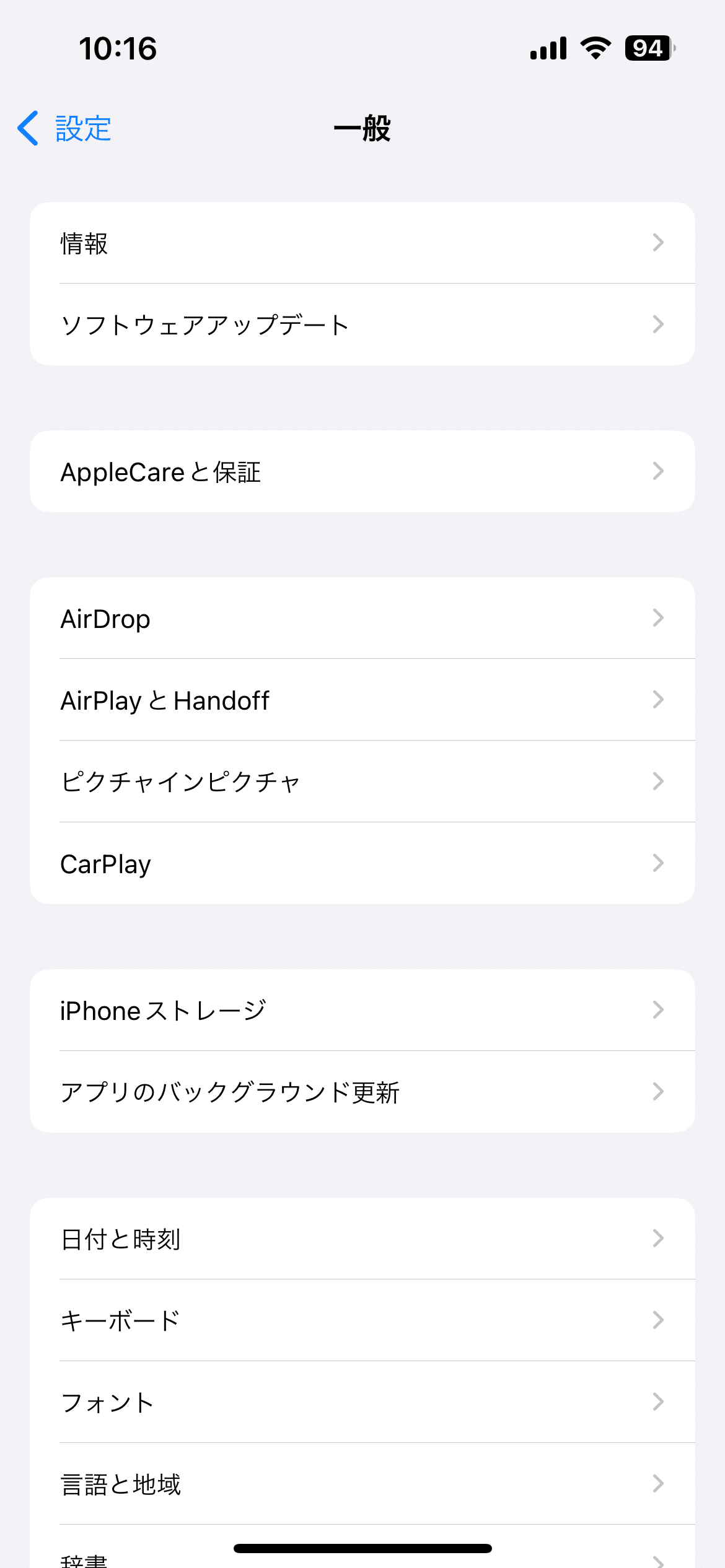Open iPhoneストレージ
Viewport: 725px width, 1568px height.
[x=362, y=1011]
